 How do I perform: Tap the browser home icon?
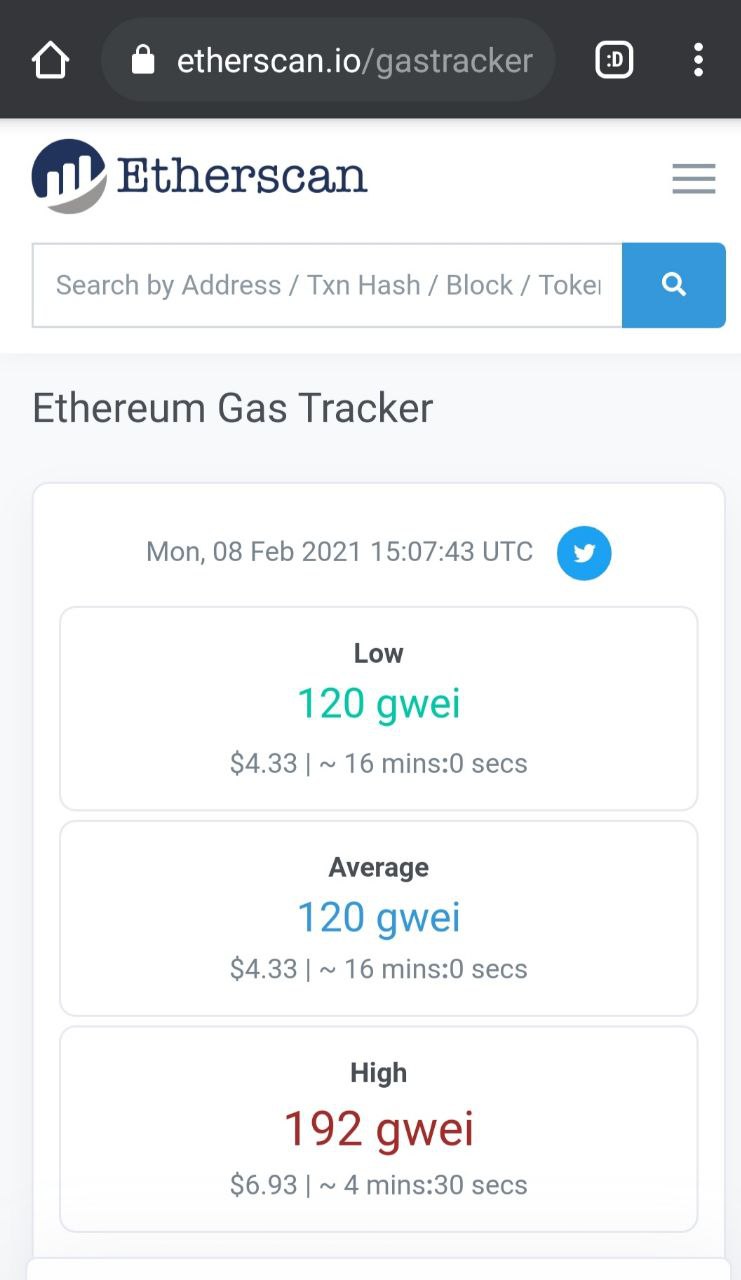[x=50, y=60]
